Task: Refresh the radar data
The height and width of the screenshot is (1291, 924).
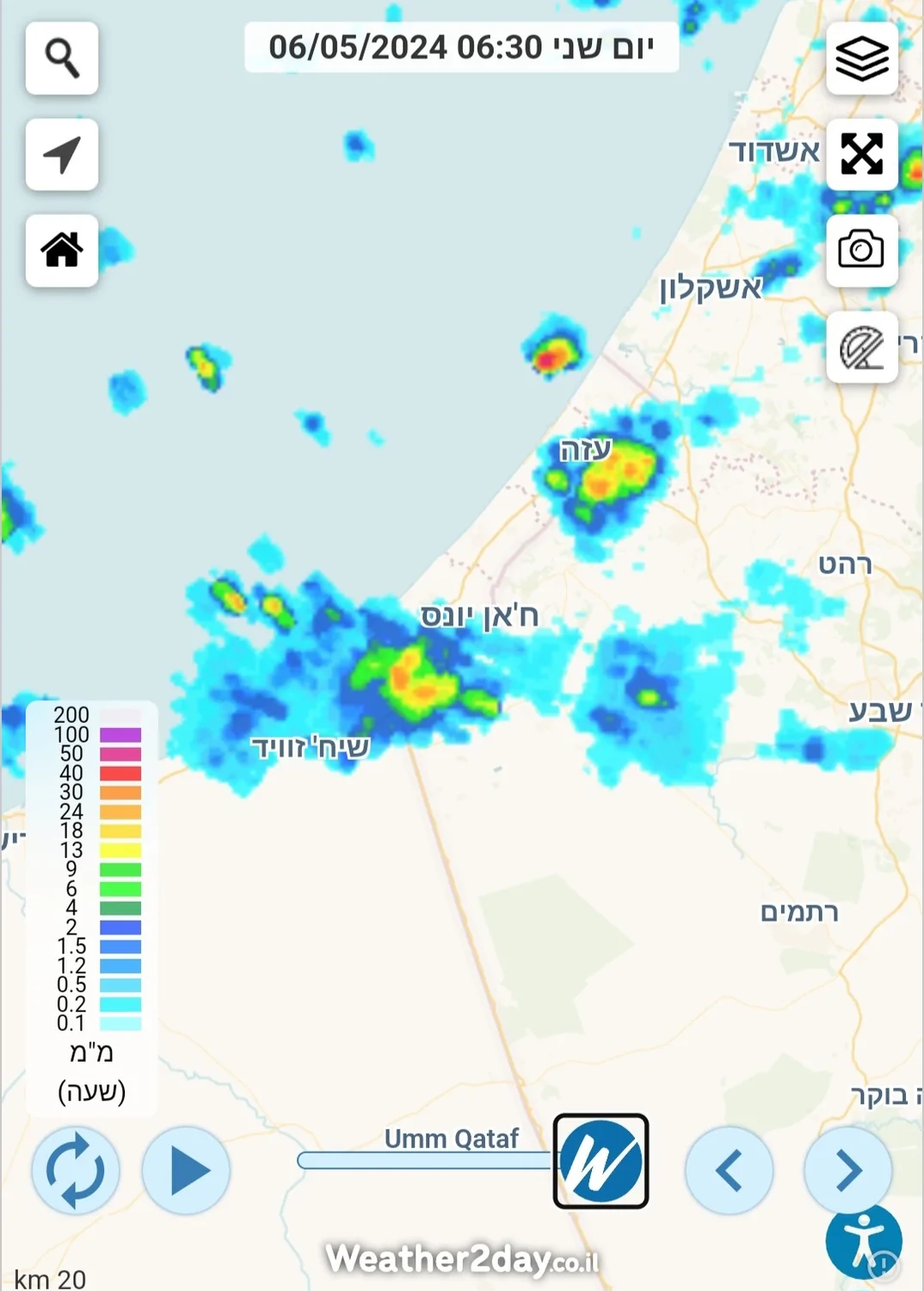Action: 75,1171
